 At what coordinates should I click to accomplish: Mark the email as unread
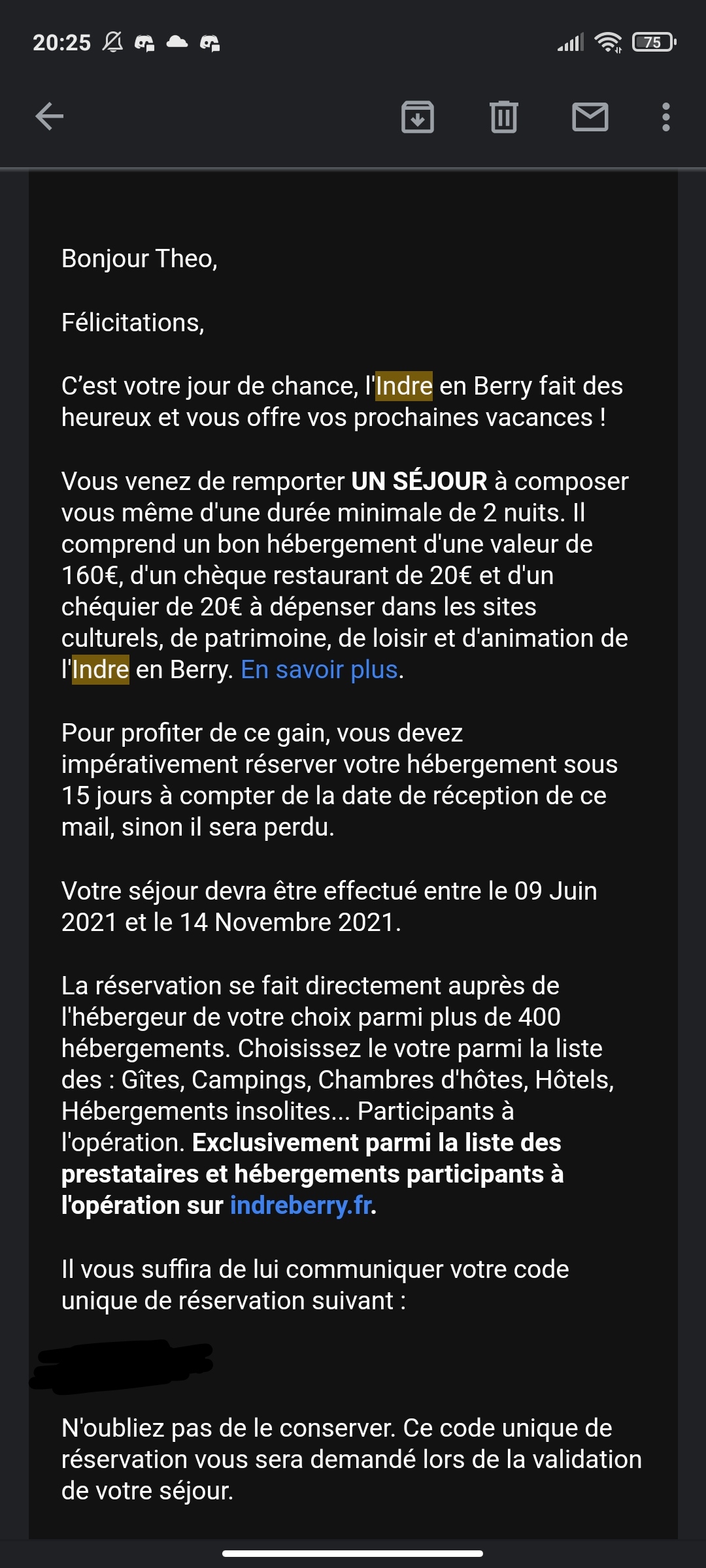[590, 117]
